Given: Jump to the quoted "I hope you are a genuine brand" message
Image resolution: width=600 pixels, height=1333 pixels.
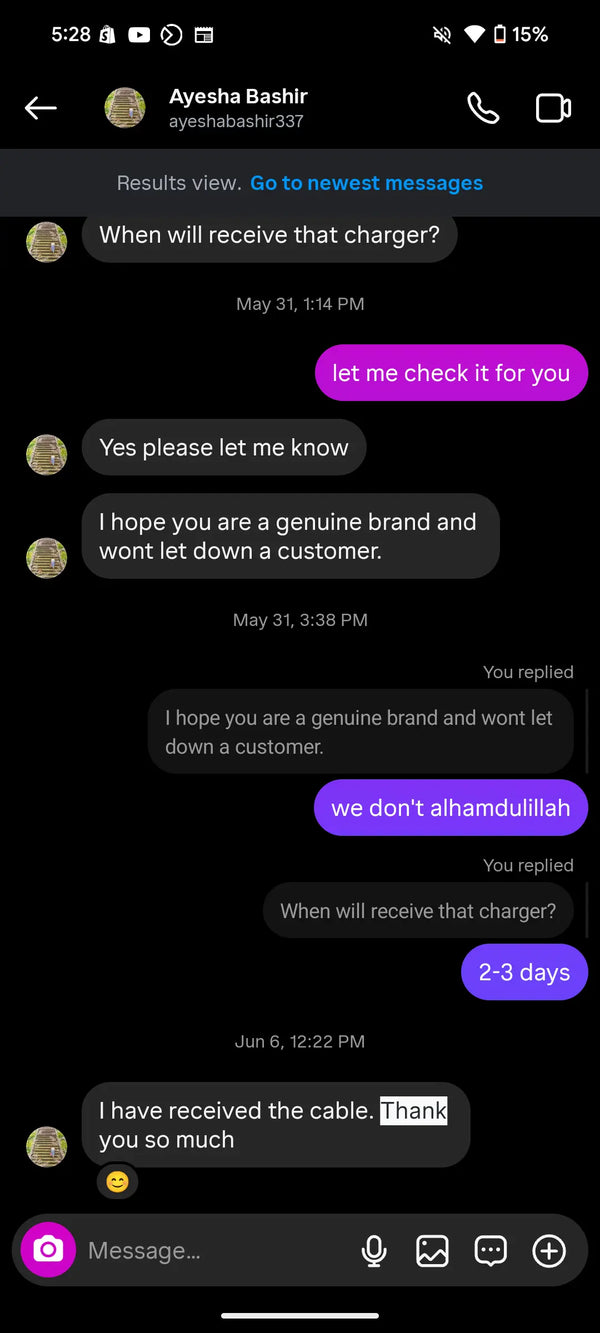Looking at the screenshot, I should coord(360,732).
